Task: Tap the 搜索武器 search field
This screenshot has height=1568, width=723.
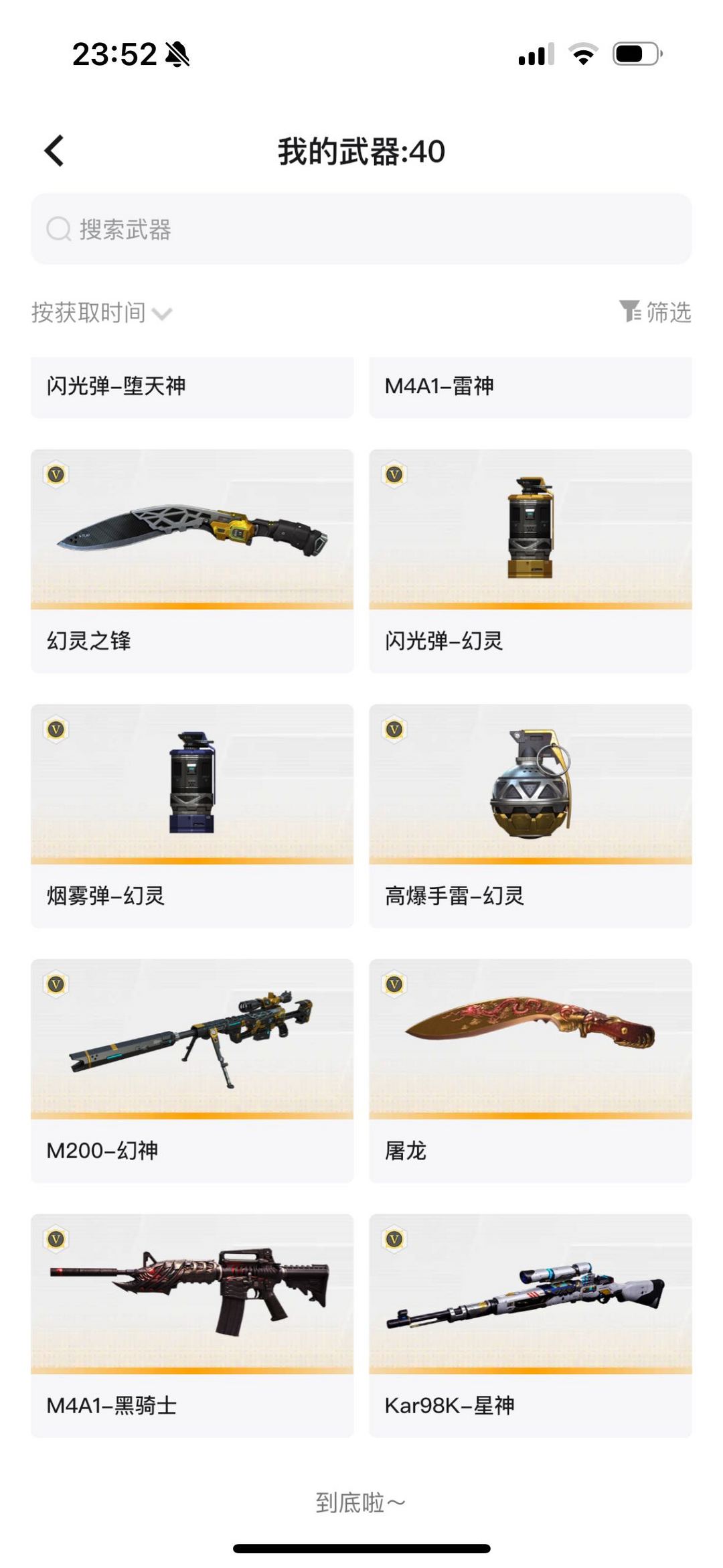Action: tap(361, 229)
